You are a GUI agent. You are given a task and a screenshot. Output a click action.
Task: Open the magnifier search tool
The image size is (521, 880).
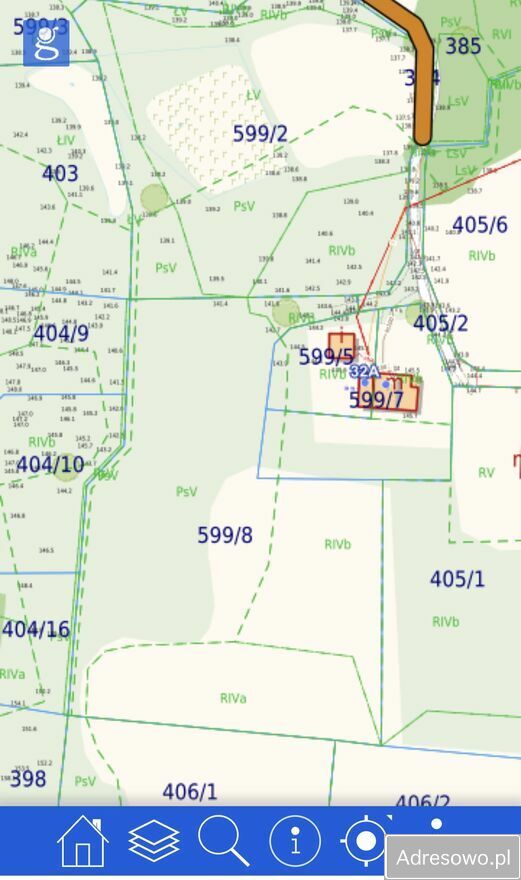pyautogui.click(x=223, y=841)
